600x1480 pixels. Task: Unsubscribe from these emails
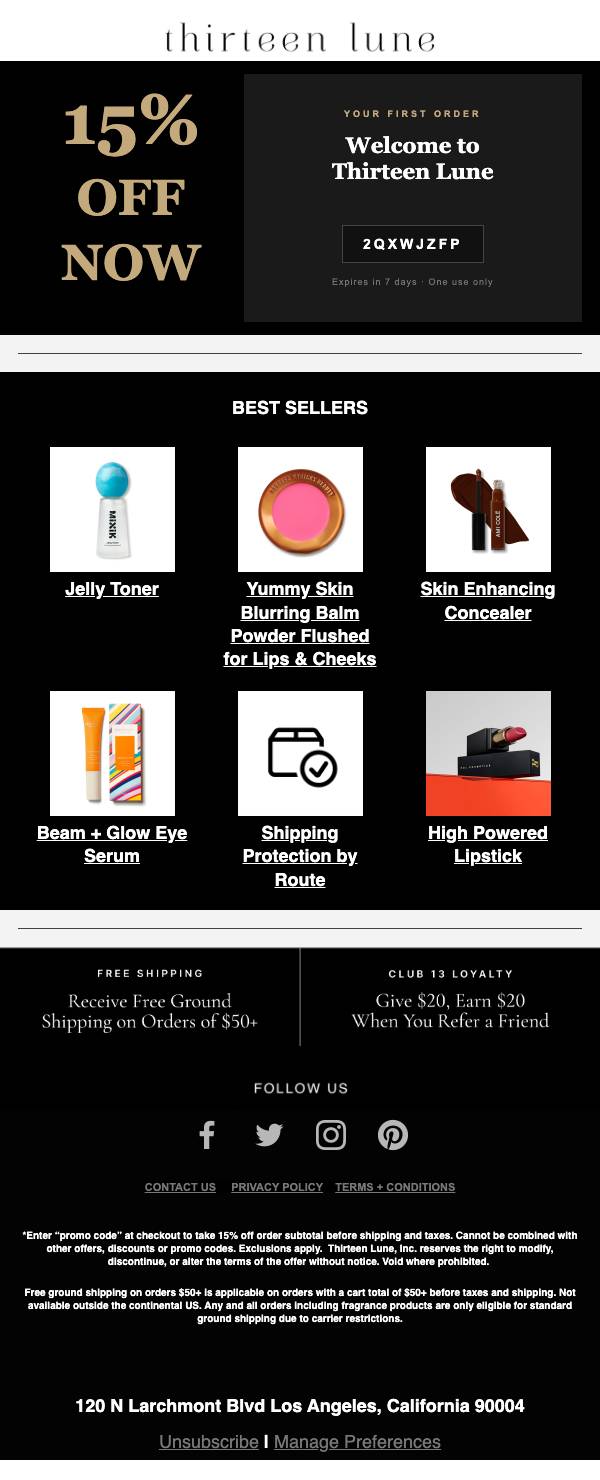pyautogui.click(x=209, y=1442)
